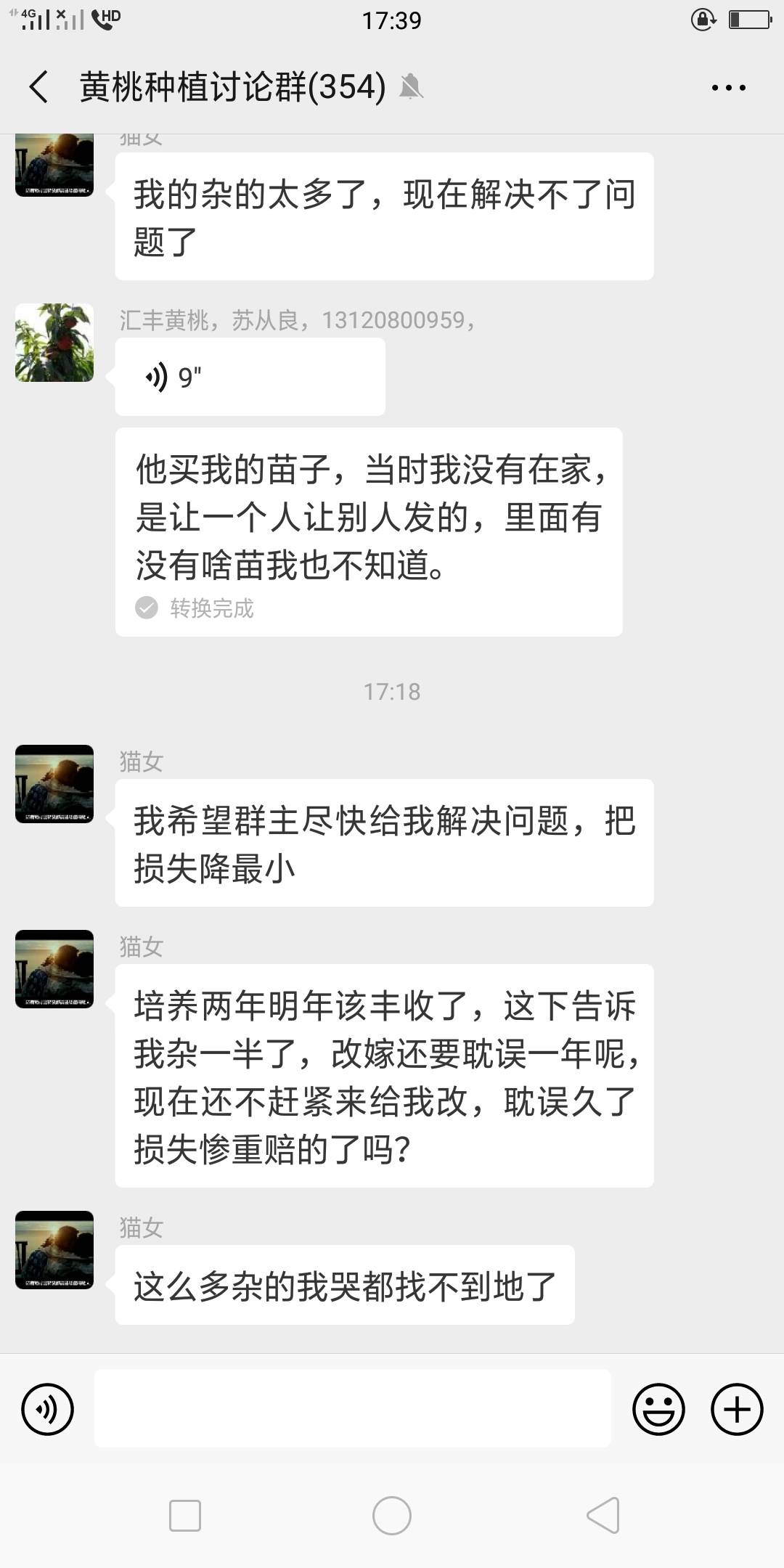Open the plus attachments panel

(x=736, y=1410)
